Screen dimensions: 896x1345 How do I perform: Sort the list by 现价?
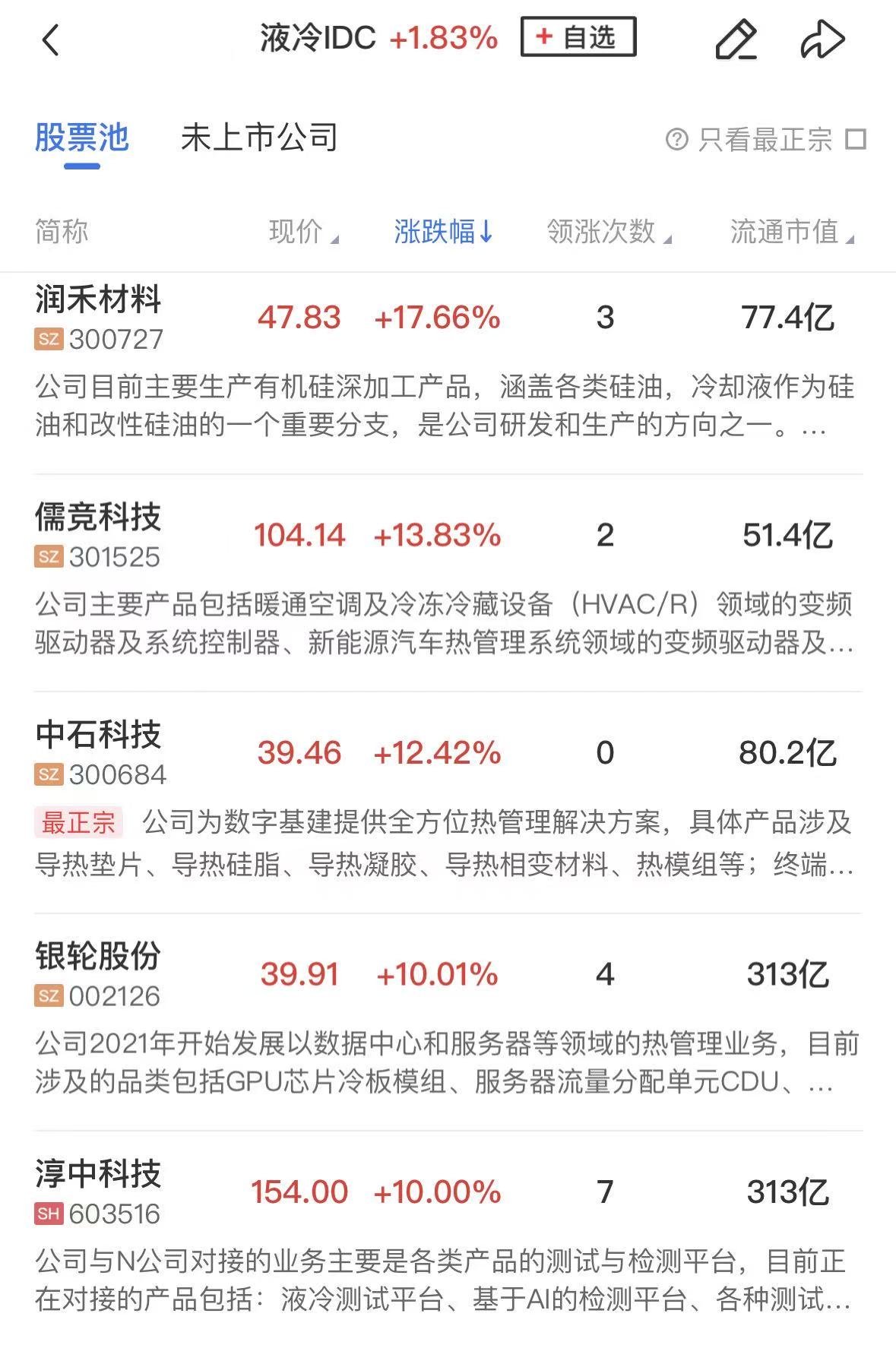(x=302, y=232)
